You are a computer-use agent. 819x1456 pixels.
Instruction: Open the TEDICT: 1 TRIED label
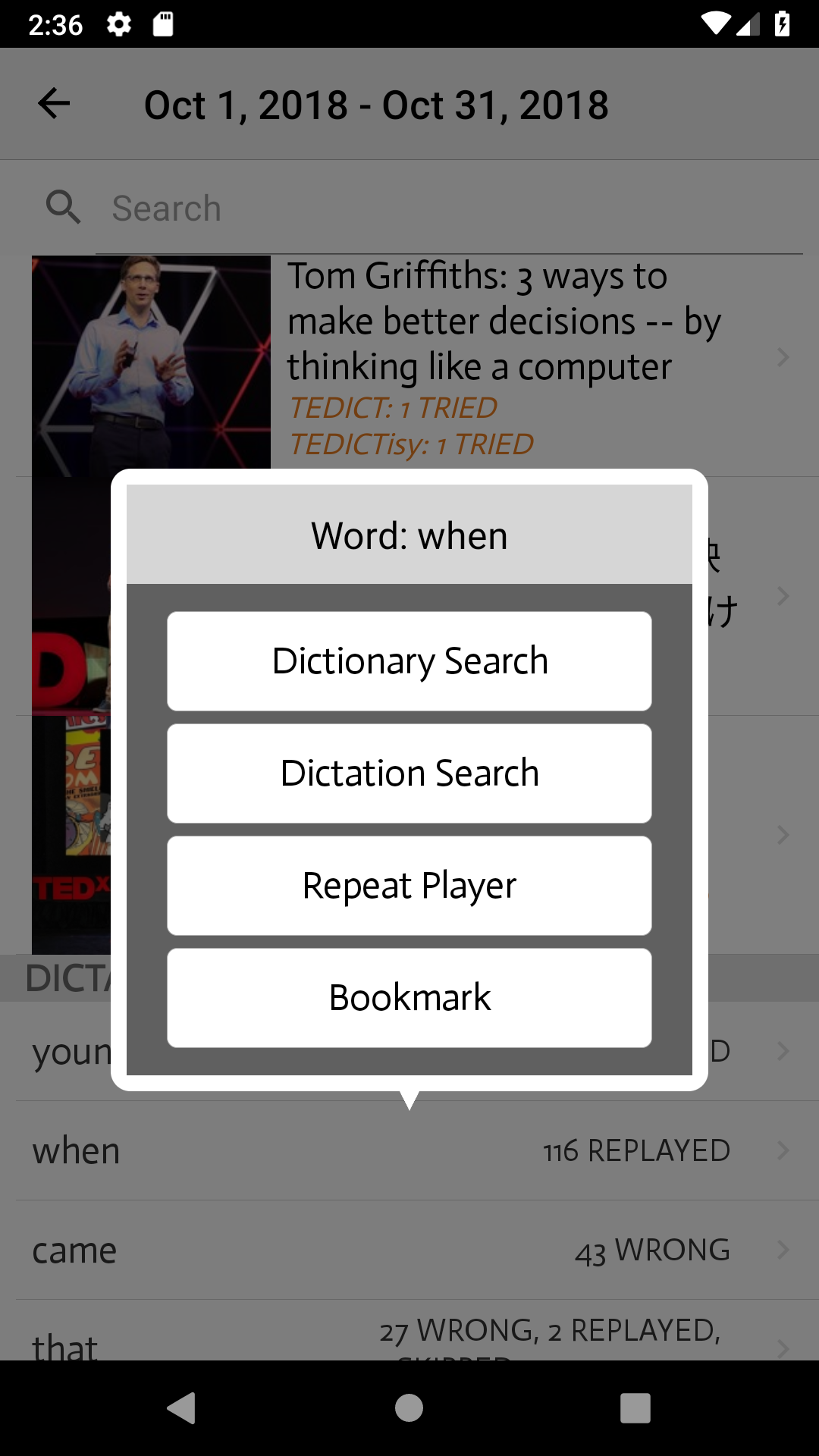coord(394,407)
